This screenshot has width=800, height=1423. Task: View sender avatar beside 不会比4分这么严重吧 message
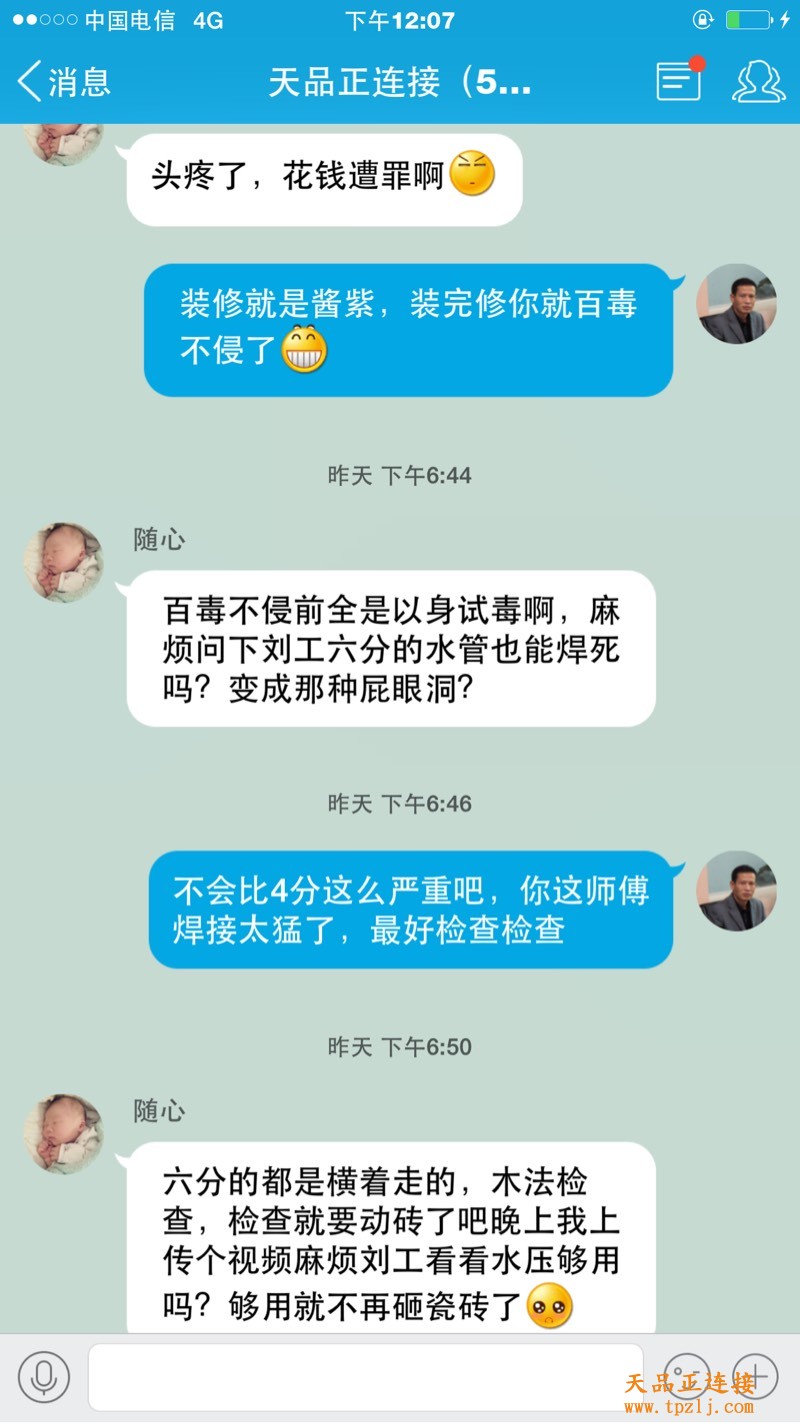[x=736, y=891]
